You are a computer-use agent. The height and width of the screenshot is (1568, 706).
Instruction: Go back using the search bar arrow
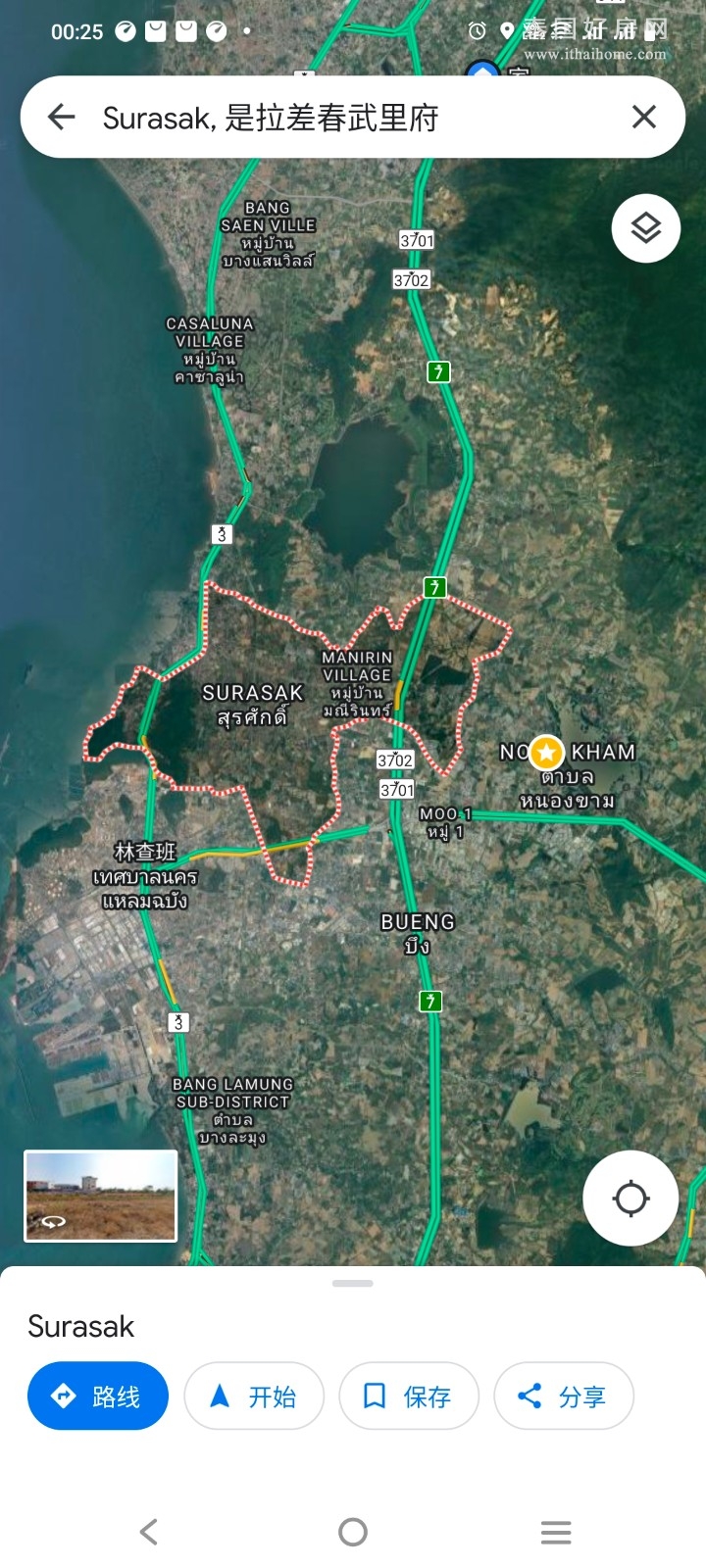tap(61, 118)
